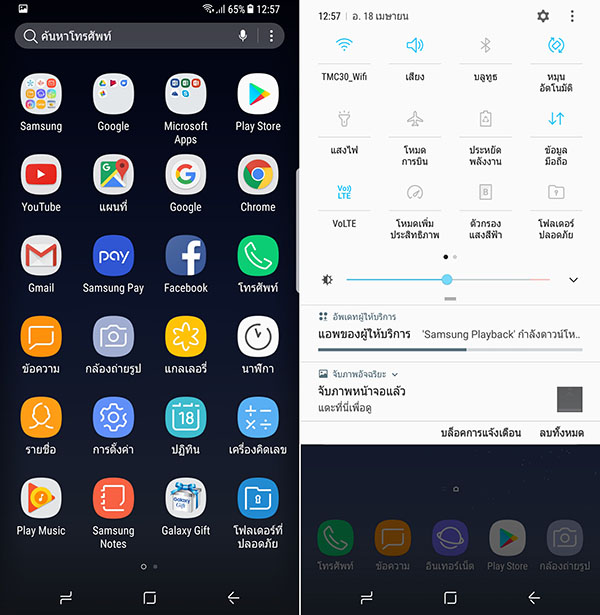Toggle Bluetooth (บลูทูธ) quick setting
The image size is (600, 615).
click(486, 45)
